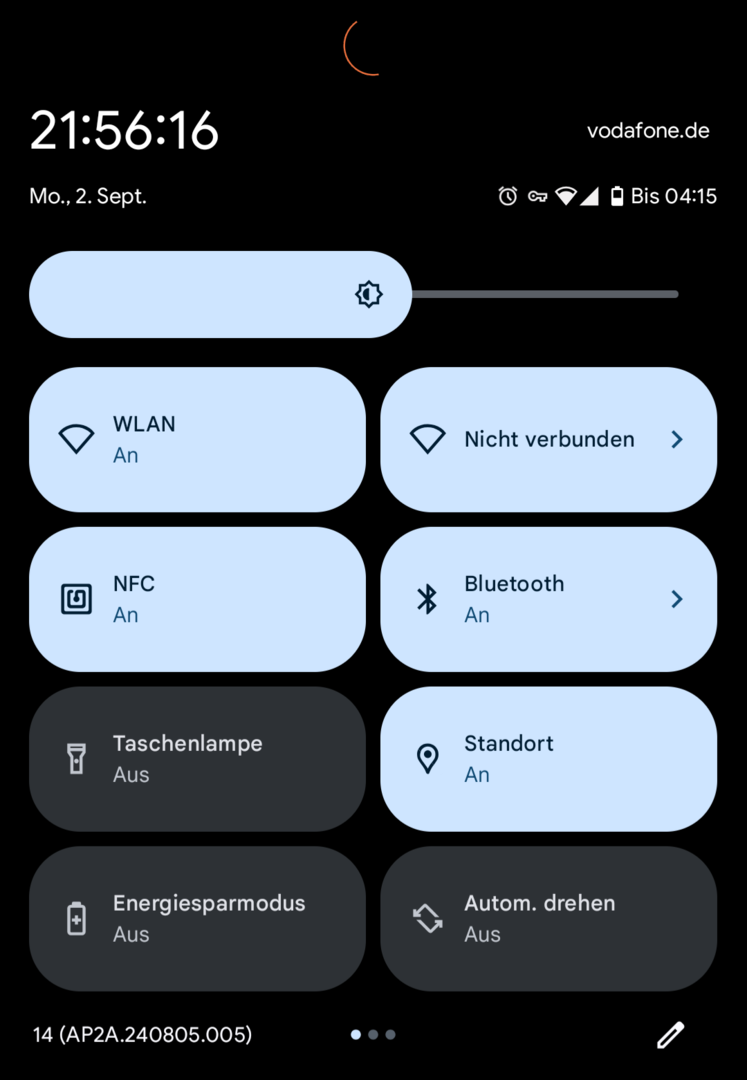The width and height of the screenshot is (747, 1080).
Task: Open the build number 14 (AP2A.240805.005)
Action: point(142,1035)
